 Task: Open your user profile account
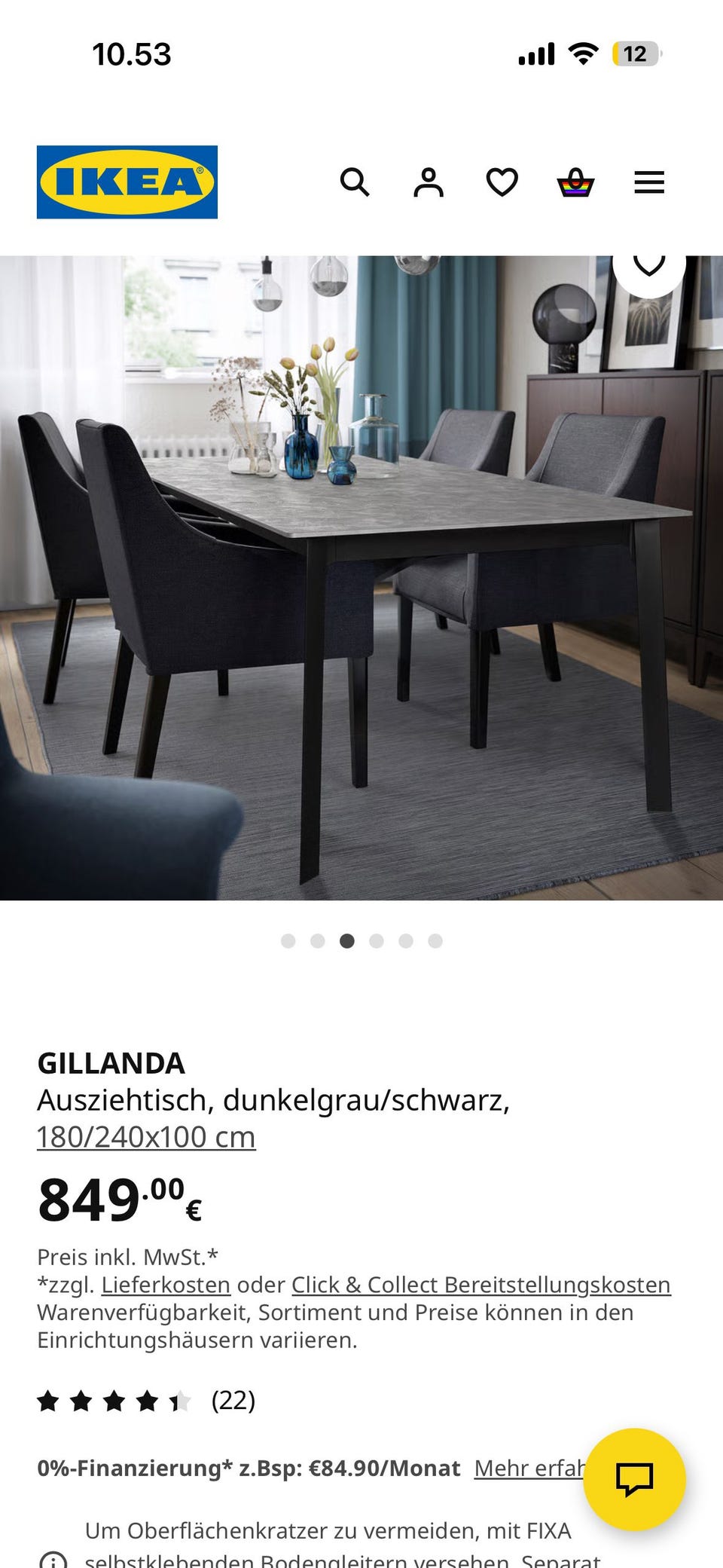(x=428, y=181)
